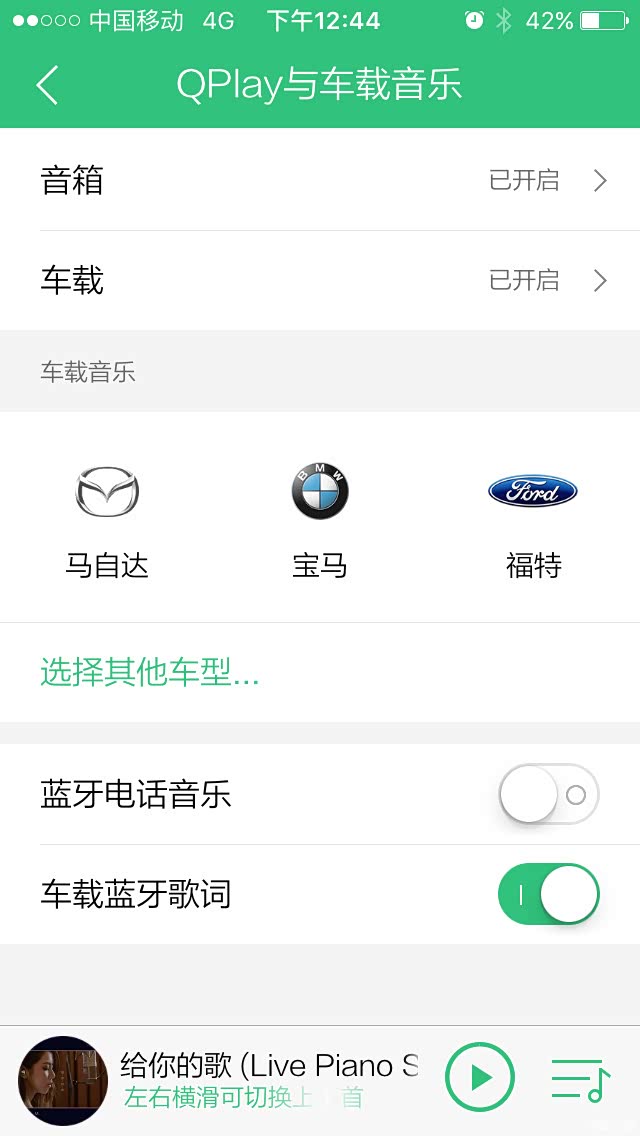Open the album cover of current song
This screenshot has width=640, height=1136.
[x=63, y=1080]
